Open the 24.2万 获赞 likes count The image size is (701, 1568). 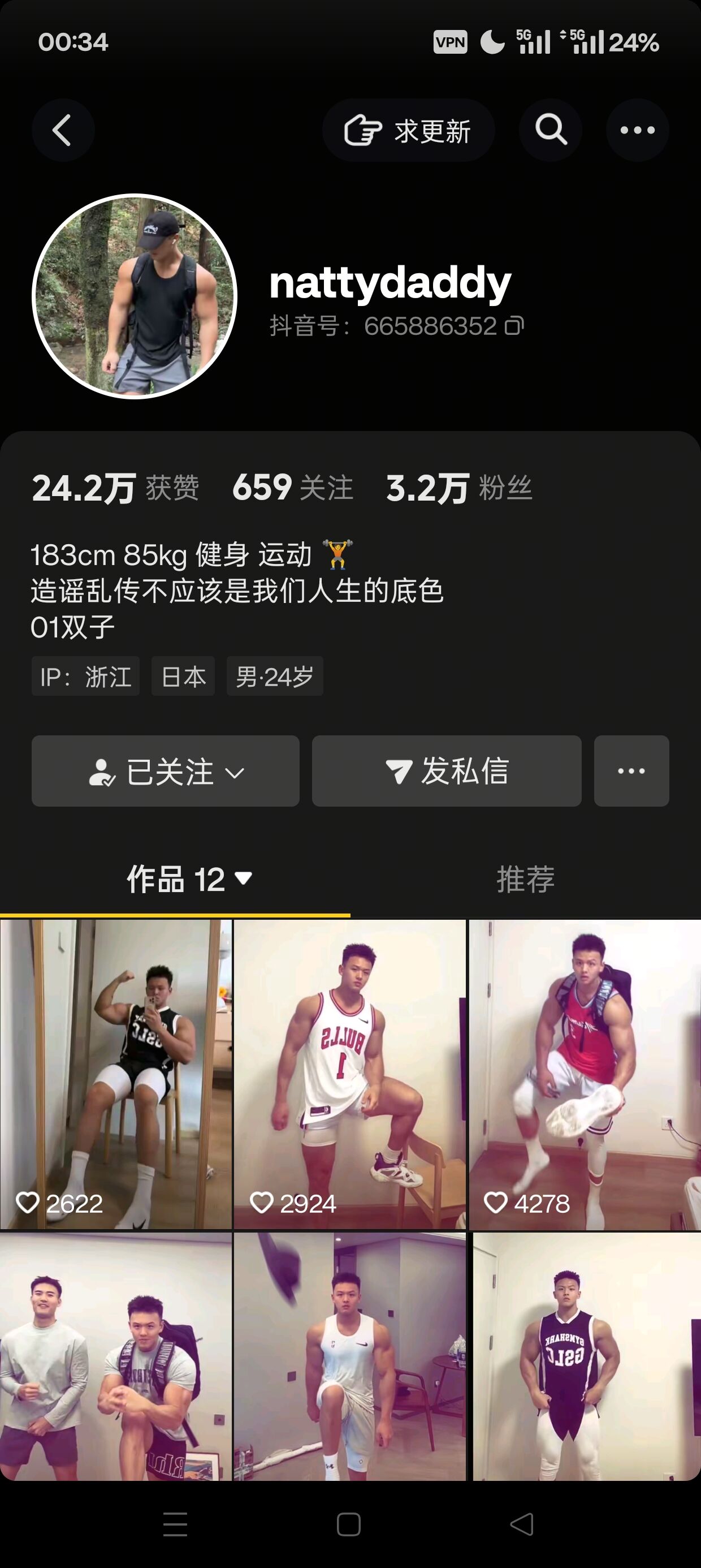tap(116, 488)
